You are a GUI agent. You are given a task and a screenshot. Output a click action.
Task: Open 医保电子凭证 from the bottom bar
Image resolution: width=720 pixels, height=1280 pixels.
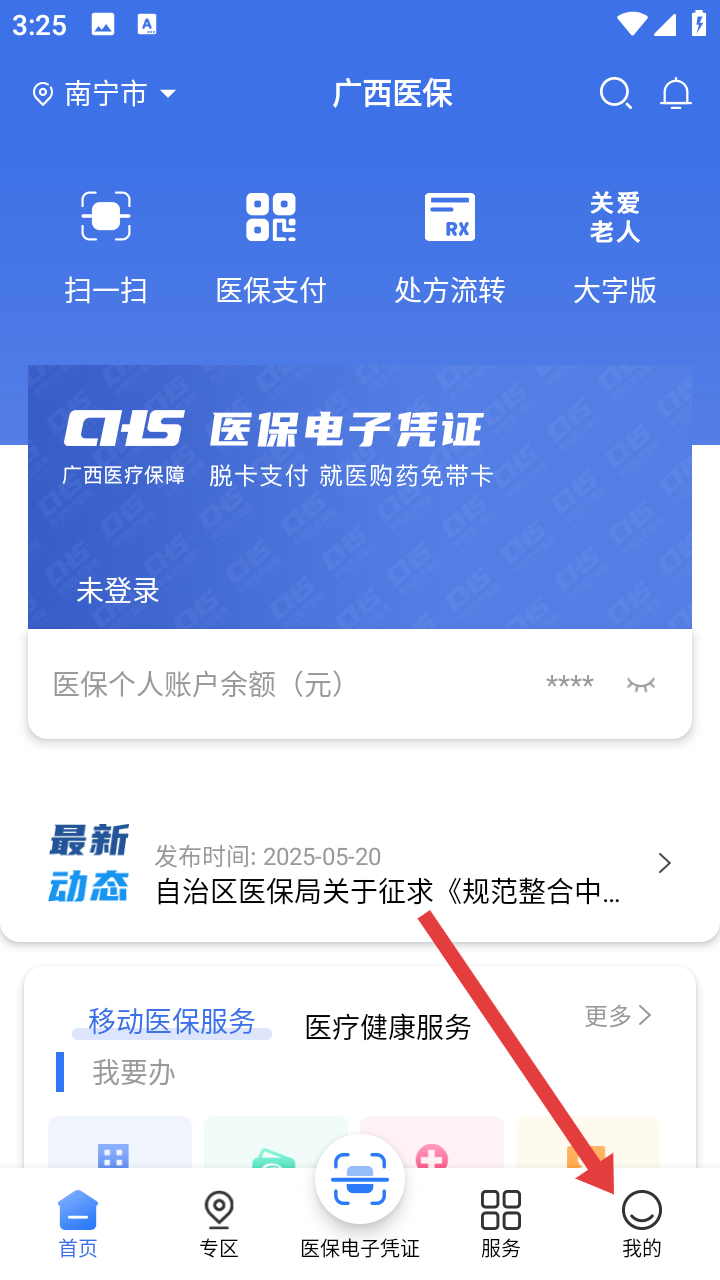pyautogui.click(x=360, y=1195)
